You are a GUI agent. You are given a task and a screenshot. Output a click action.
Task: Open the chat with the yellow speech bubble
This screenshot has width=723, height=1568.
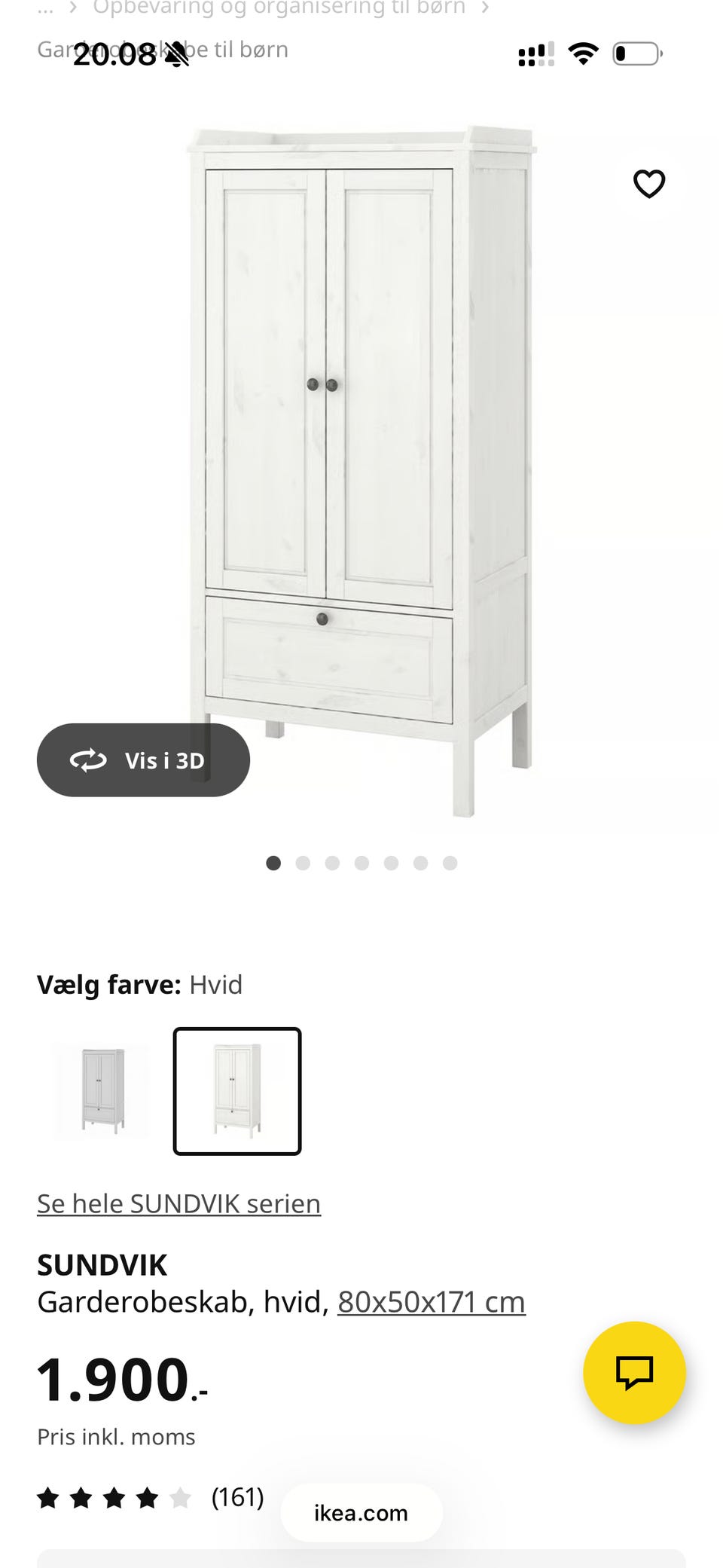[635, 1373]
